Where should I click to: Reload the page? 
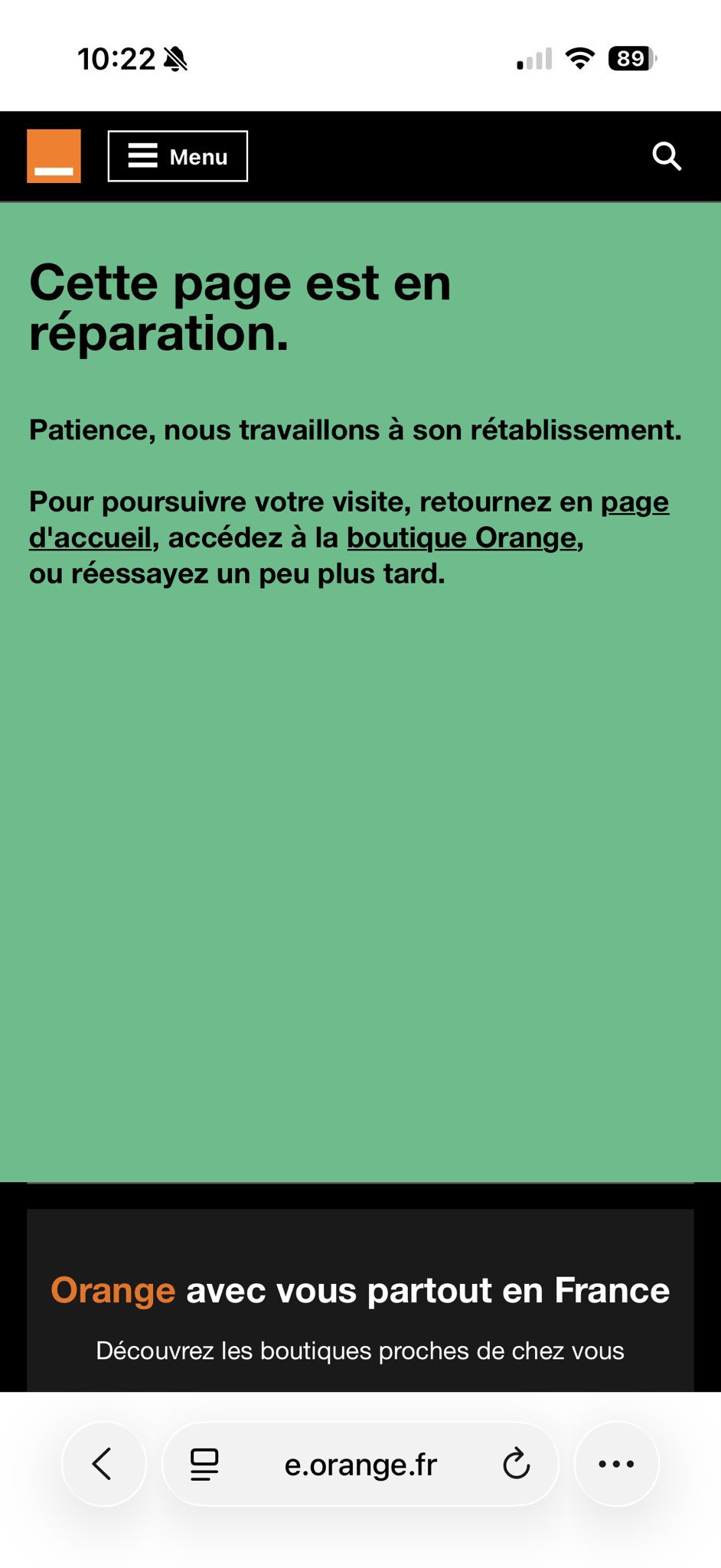click(x=517, y=1464)
